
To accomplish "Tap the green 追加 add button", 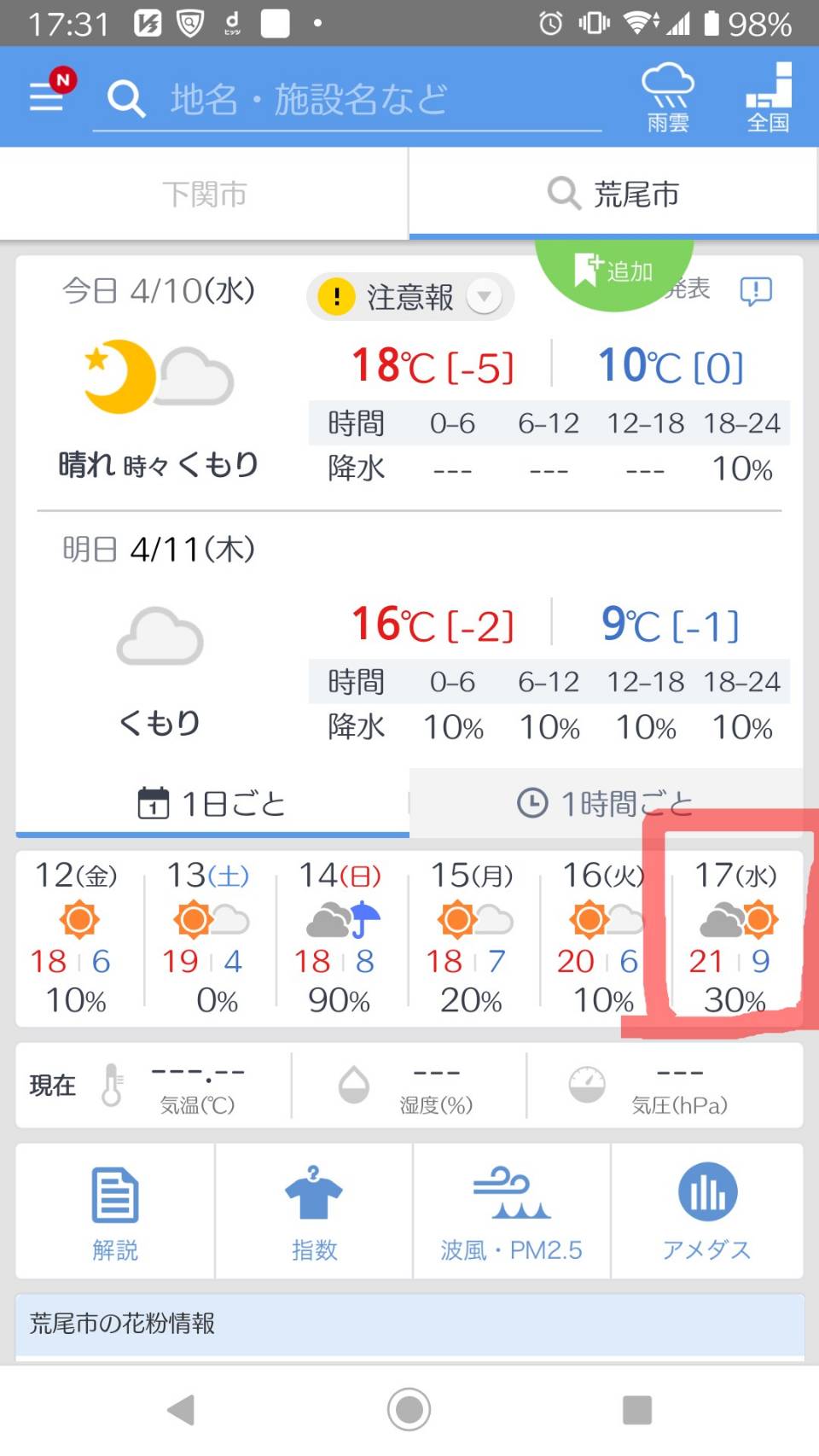I will (614, 271).
